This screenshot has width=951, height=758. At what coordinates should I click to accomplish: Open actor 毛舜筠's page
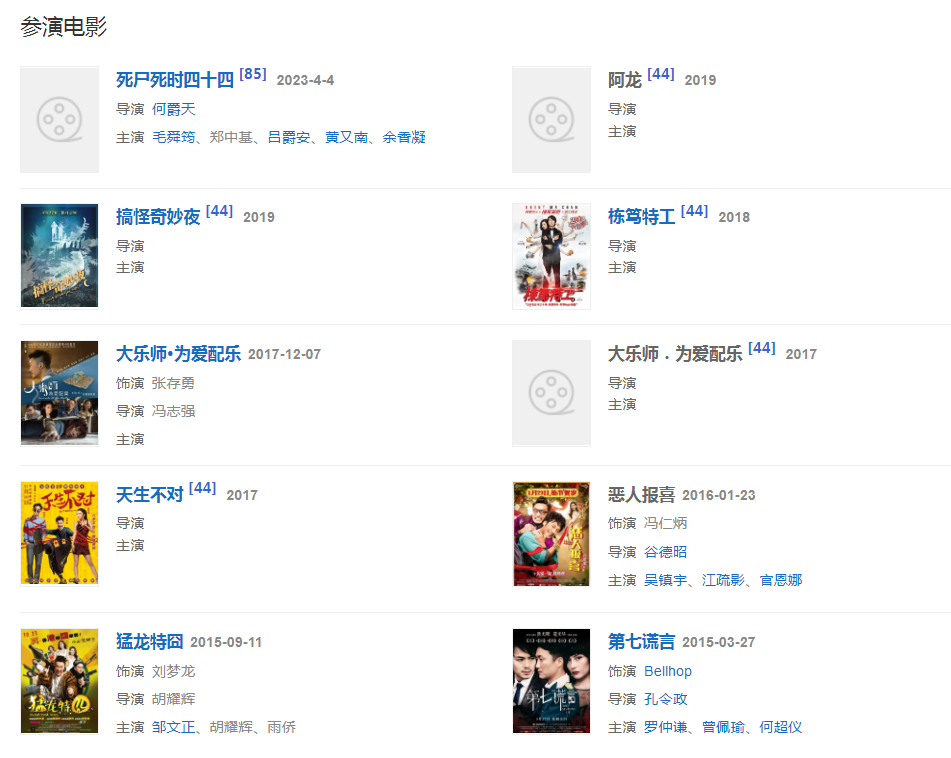(173, 137)
